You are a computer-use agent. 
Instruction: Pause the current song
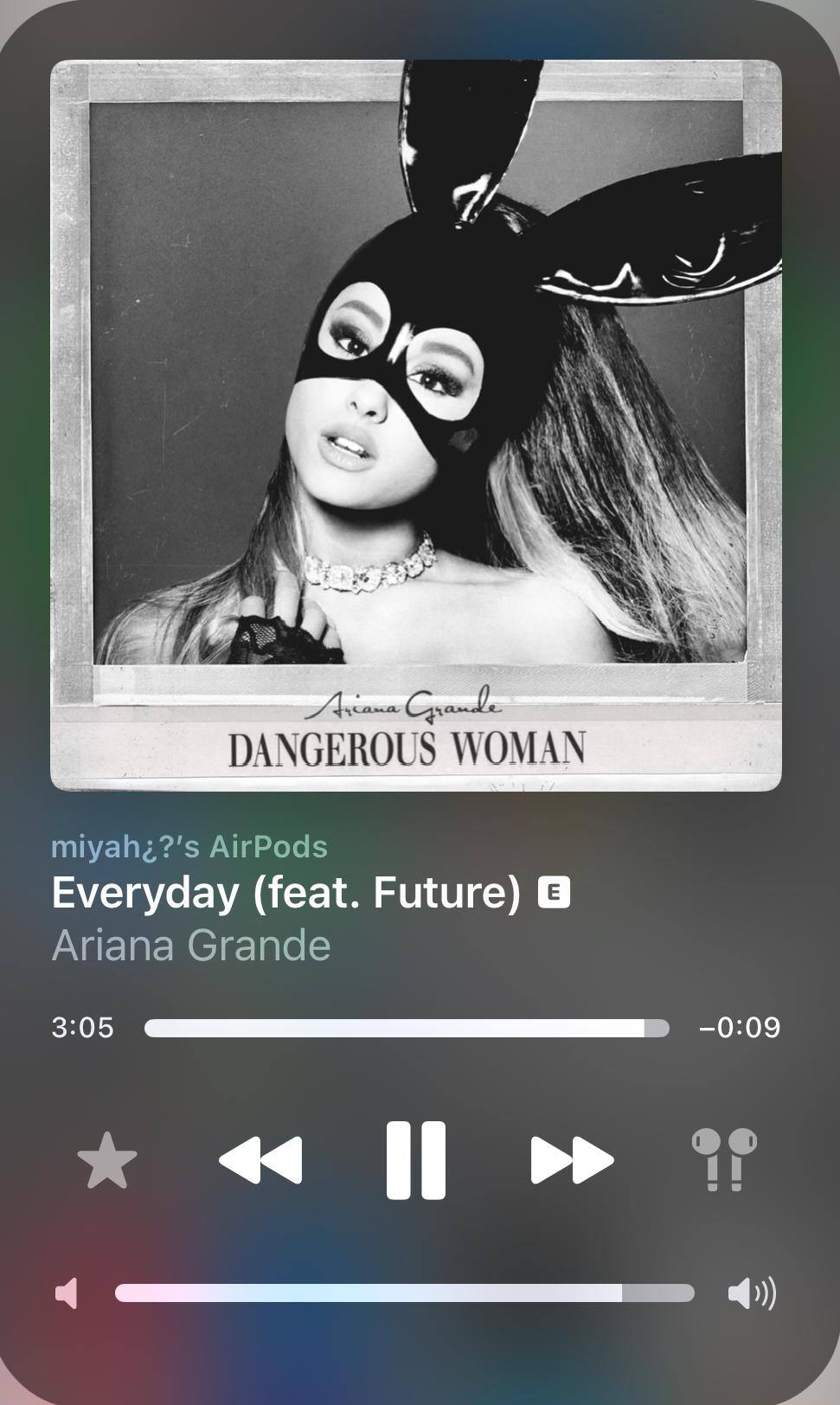point(415,1160)
